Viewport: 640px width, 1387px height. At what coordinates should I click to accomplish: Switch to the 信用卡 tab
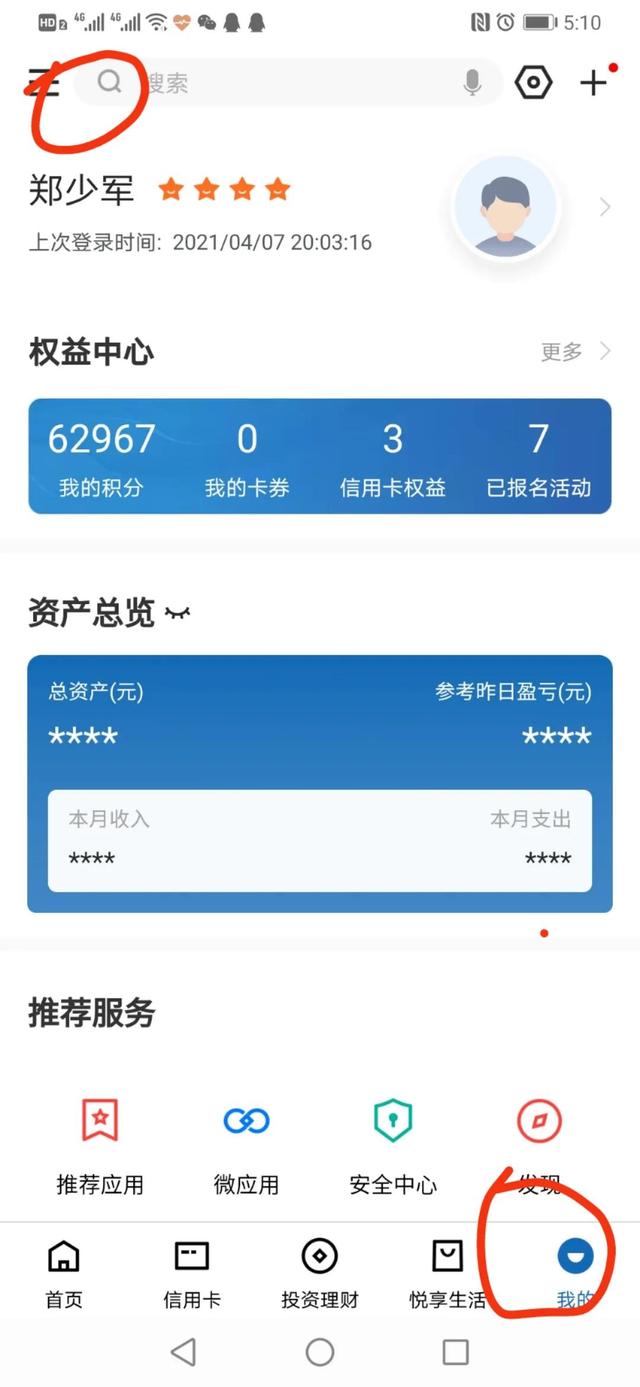[x=192, y=1272]
